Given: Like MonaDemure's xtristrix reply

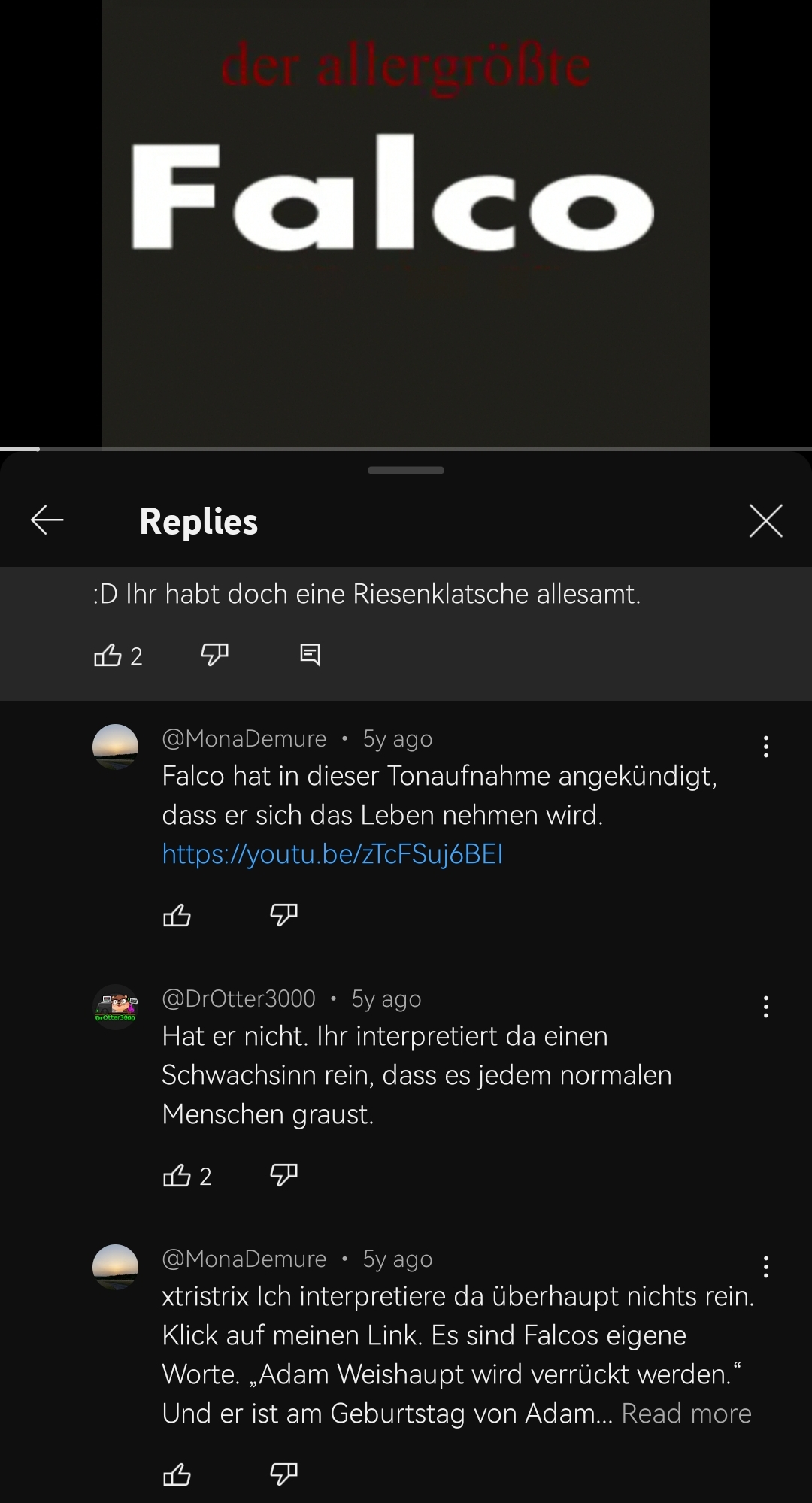Looking at the screenshot, I should click(x=177, y=1474).
